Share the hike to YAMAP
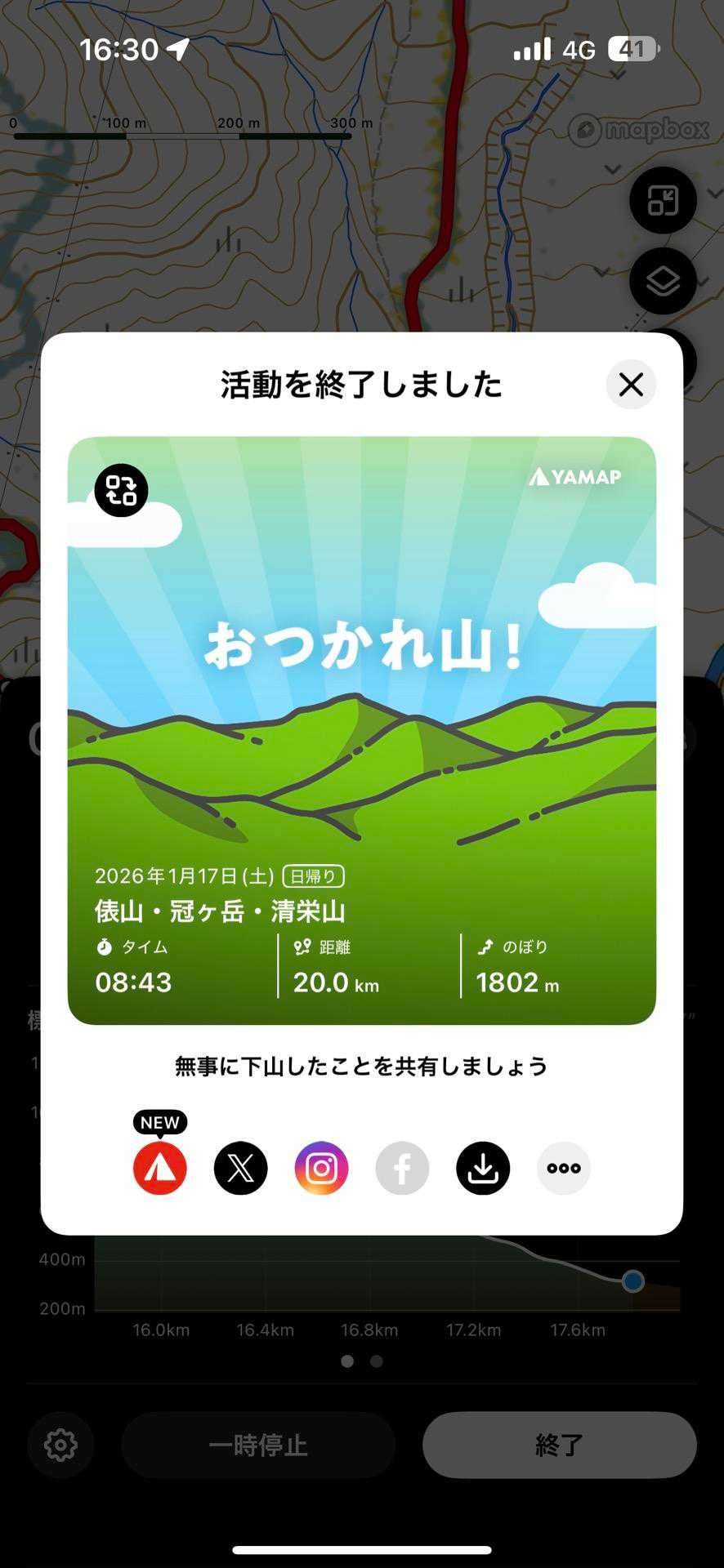This screenshot has height=1568, width=724. point(160,1168)
